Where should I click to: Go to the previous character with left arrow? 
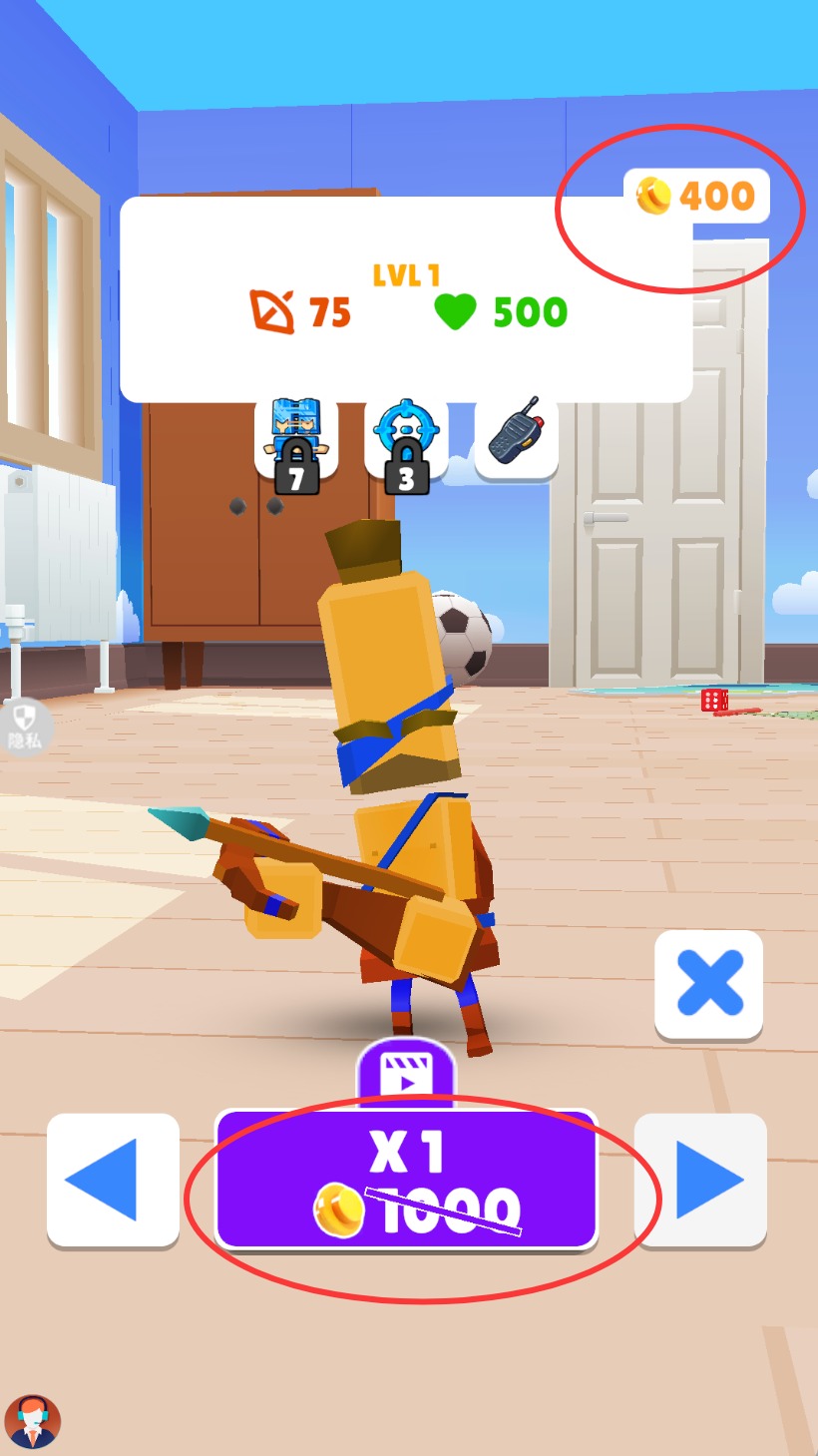(113, 1180)
